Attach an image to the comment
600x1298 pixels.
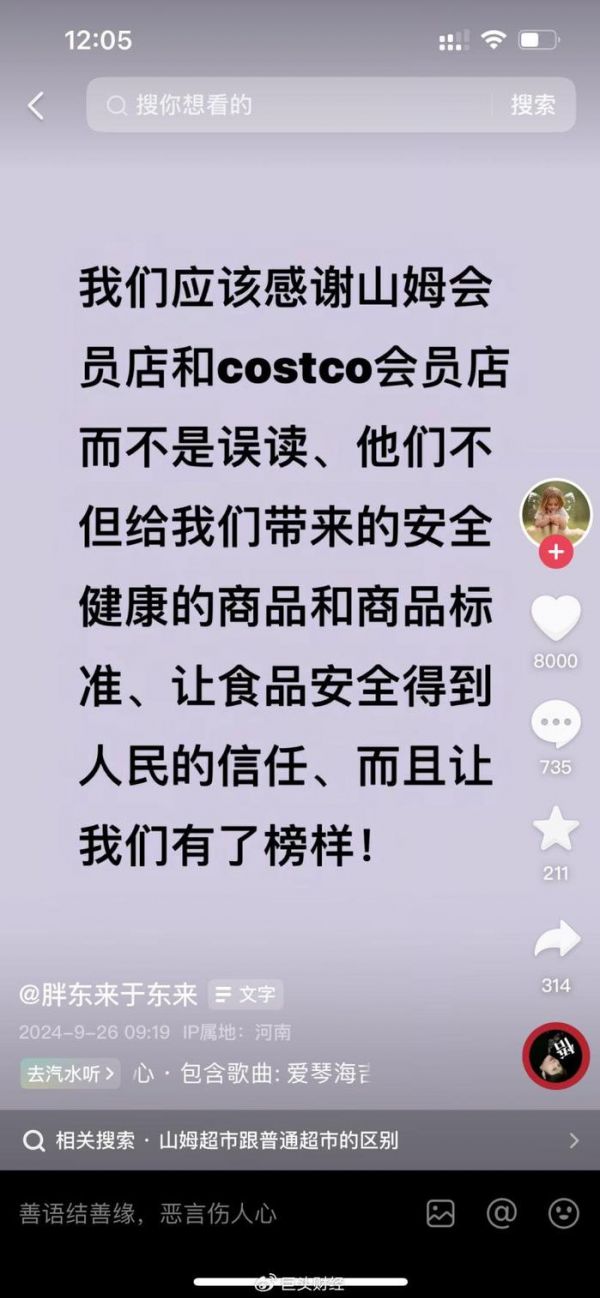[x=440, y=1214]
